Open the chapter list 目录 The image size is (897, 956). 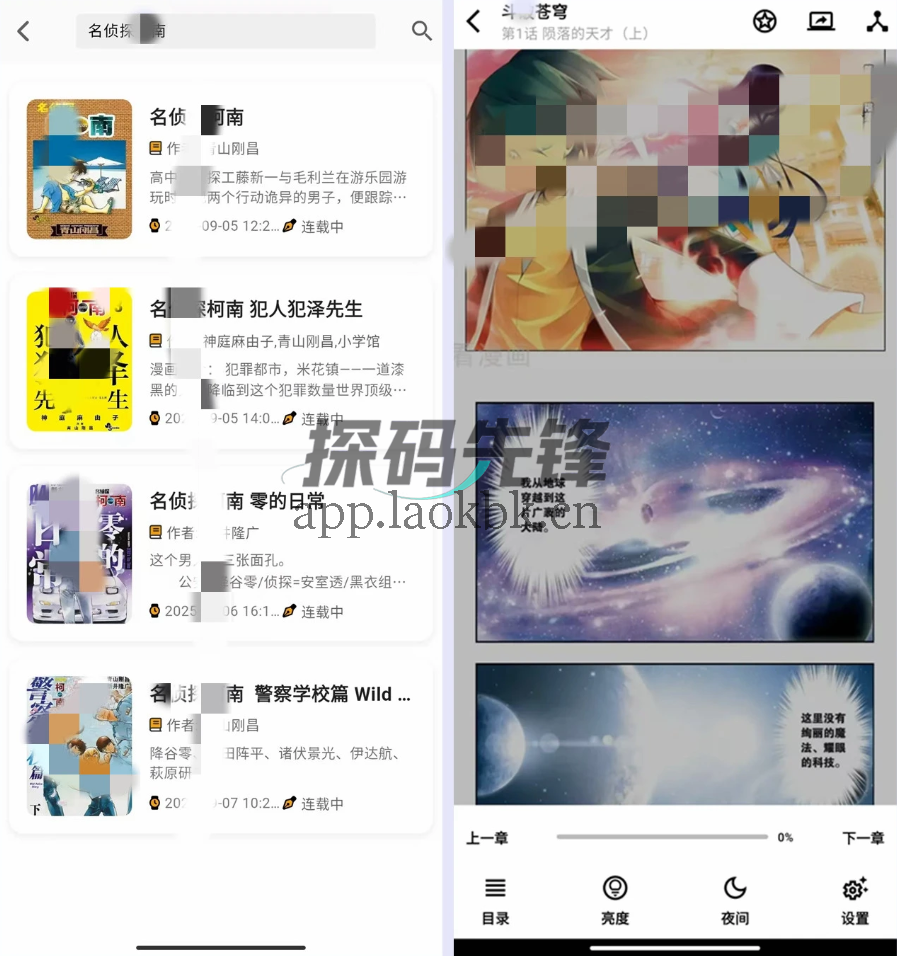(495, 900)
